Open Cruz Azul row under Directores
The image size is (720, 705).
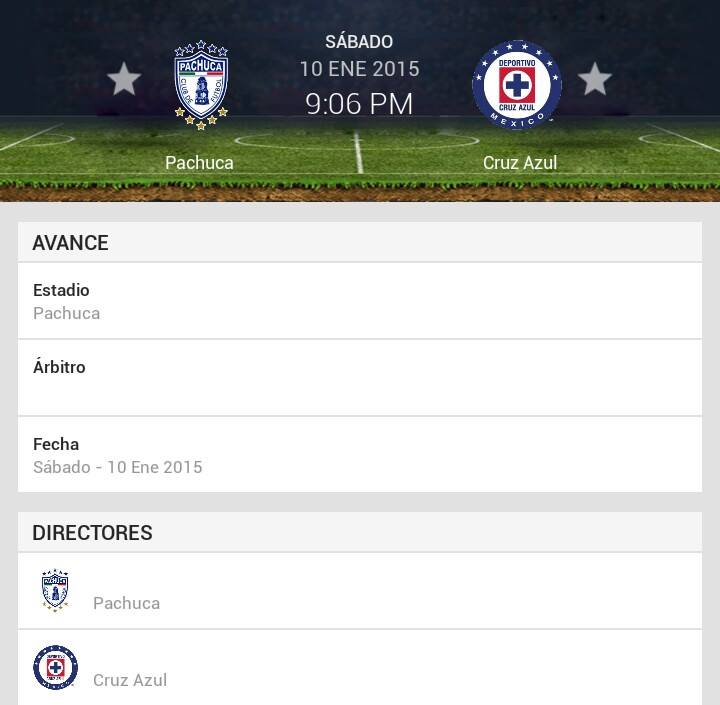point(359,668)
